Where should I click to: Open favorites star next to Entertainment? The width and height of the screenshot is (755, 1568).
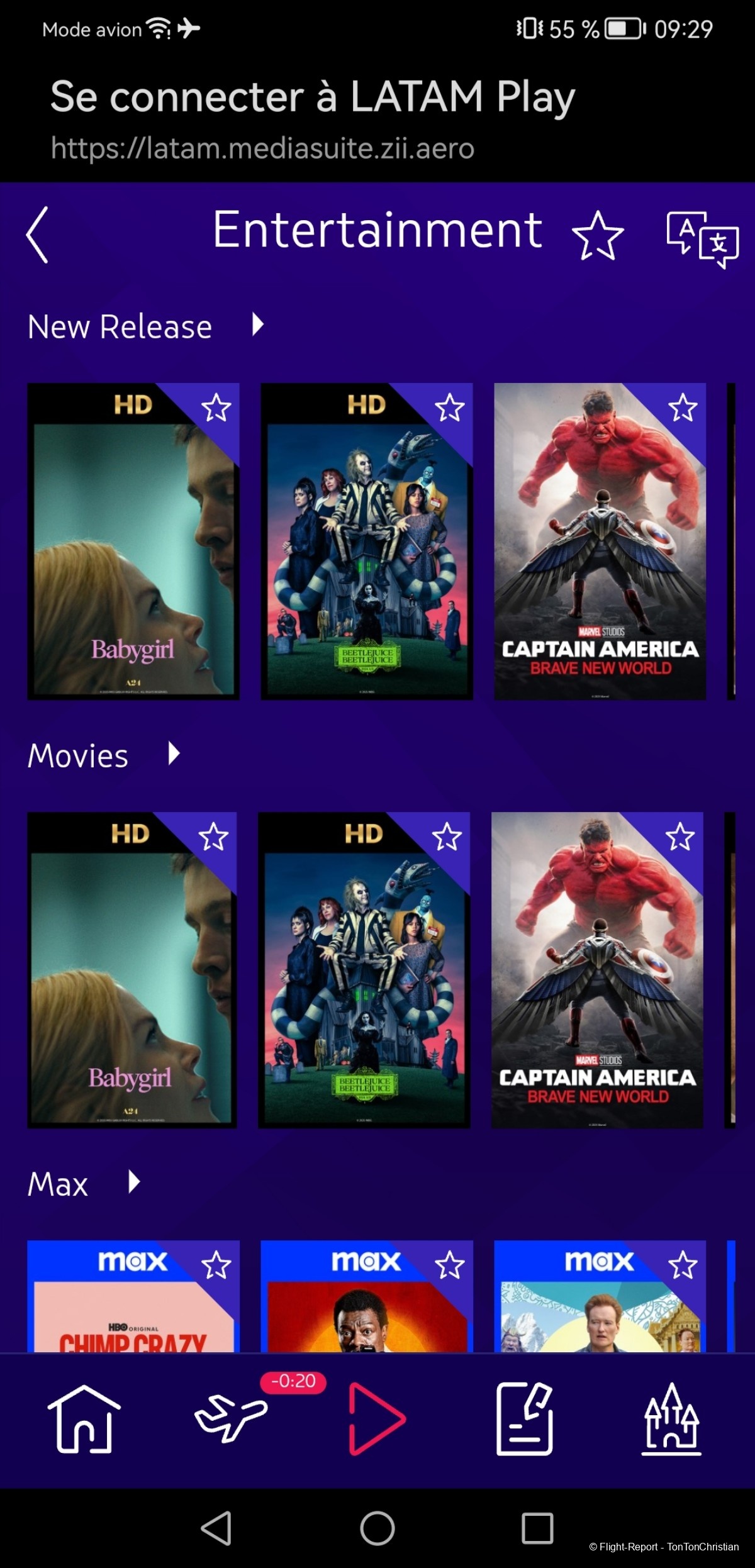(x=597, y=235)
